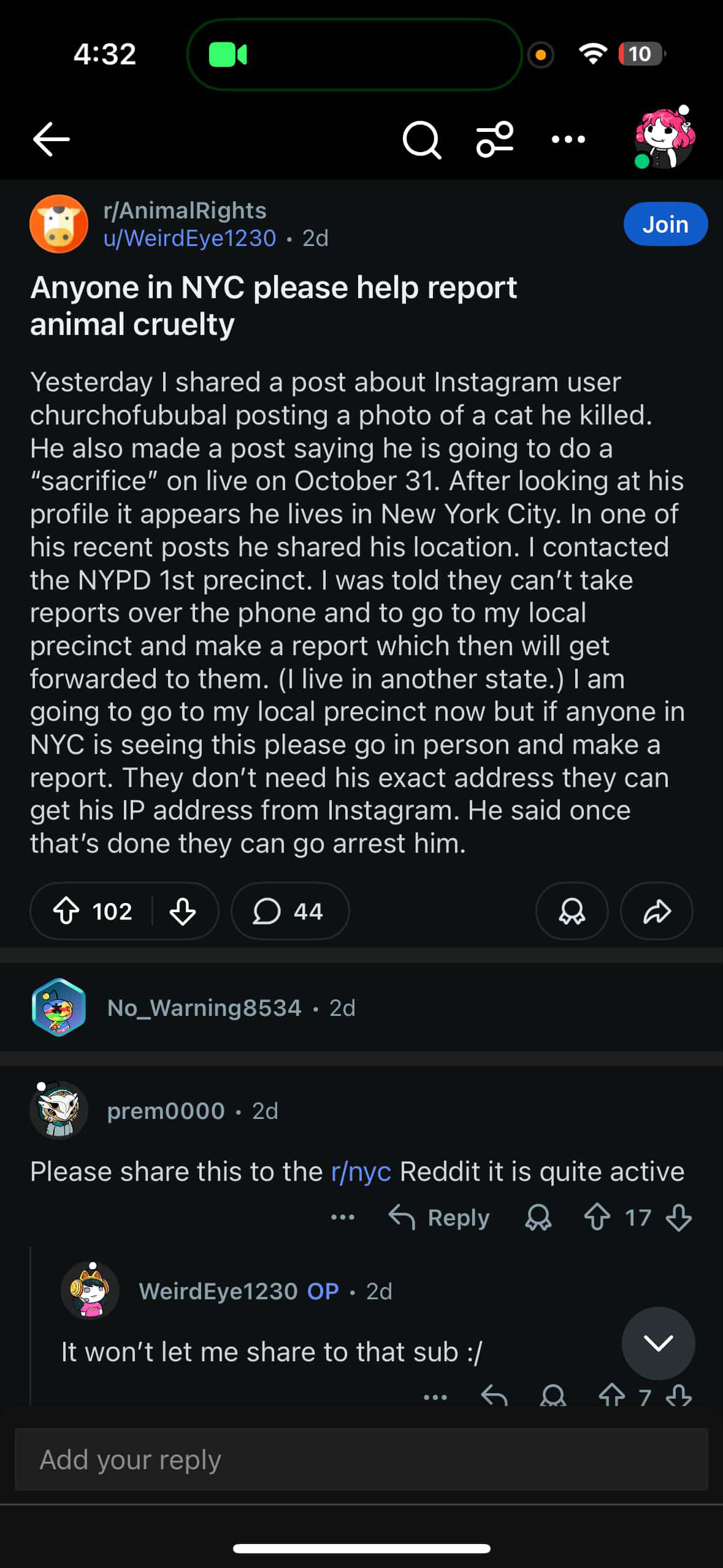Open the r/nyc link in prem0000's comment
Image resolution: width=723 pixels, height=1568 pixels.
(x=361, y=1172)
